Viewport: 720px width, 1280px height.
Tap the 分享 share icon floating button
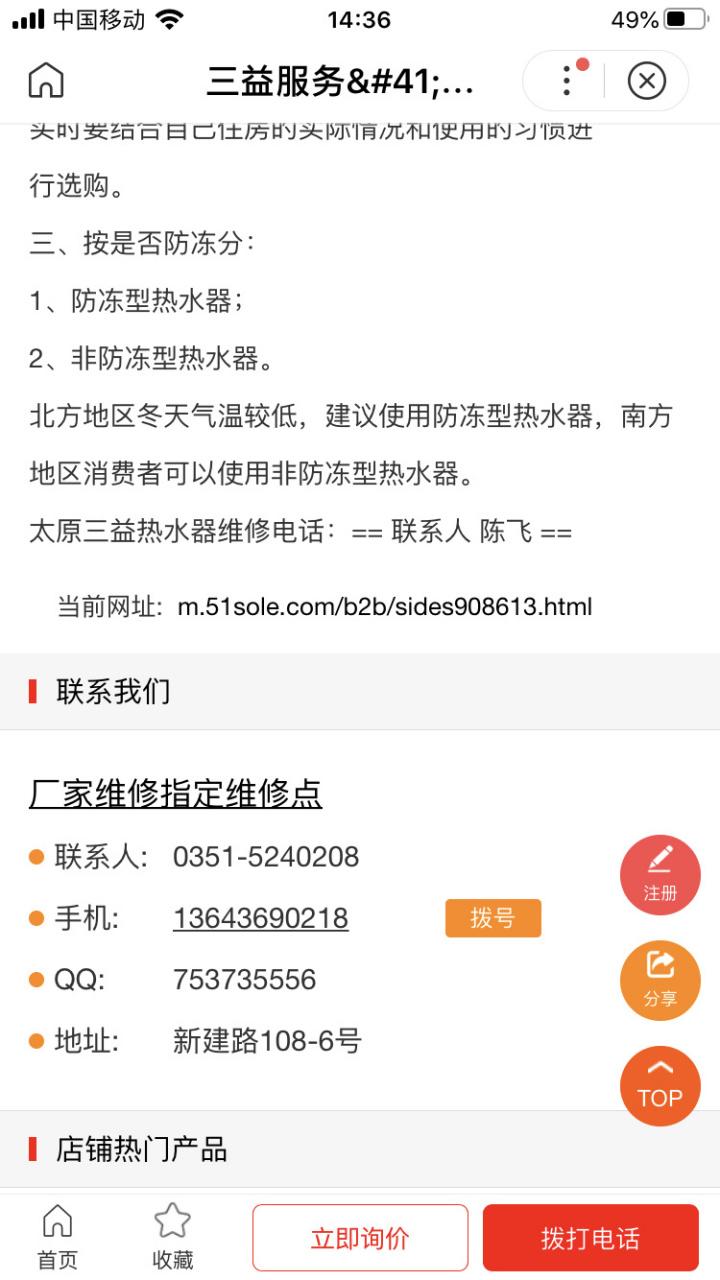(x=660, y=980)
